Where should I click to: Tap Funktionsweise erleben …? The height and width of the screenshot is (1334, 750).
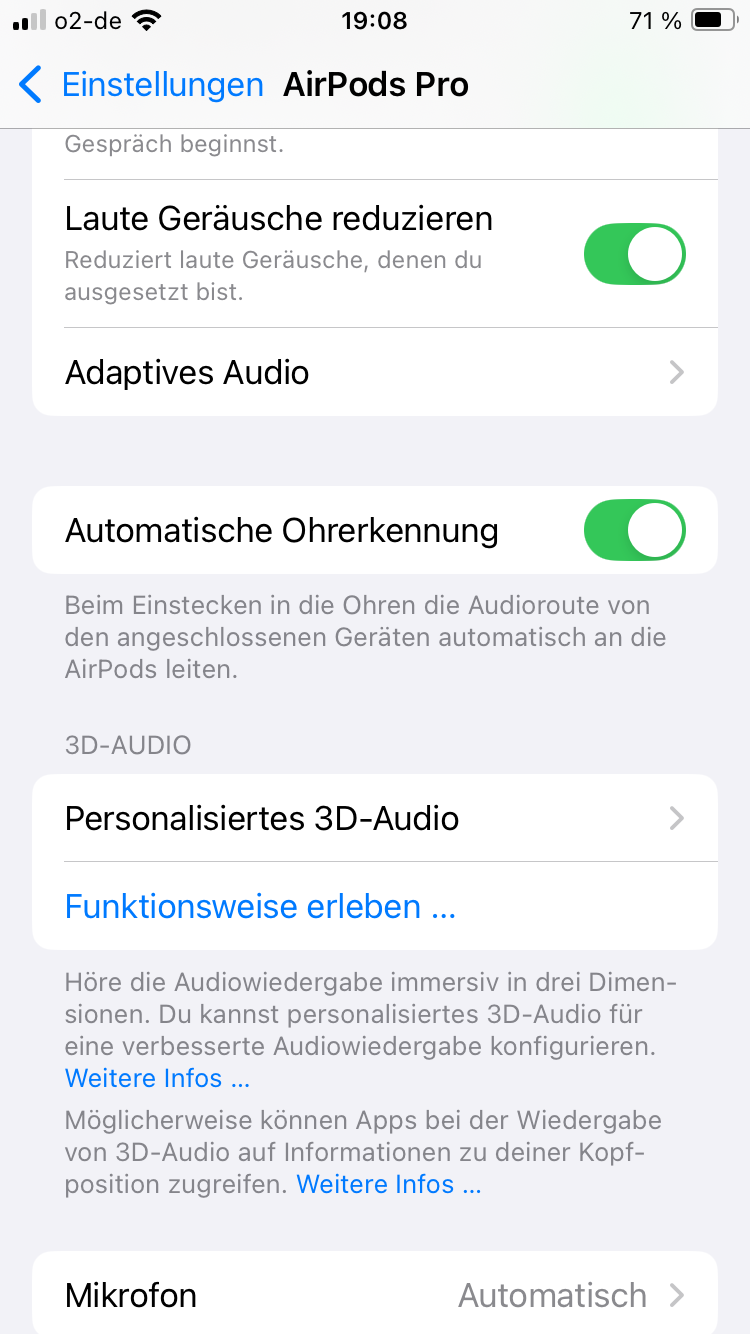coord(260,906)
